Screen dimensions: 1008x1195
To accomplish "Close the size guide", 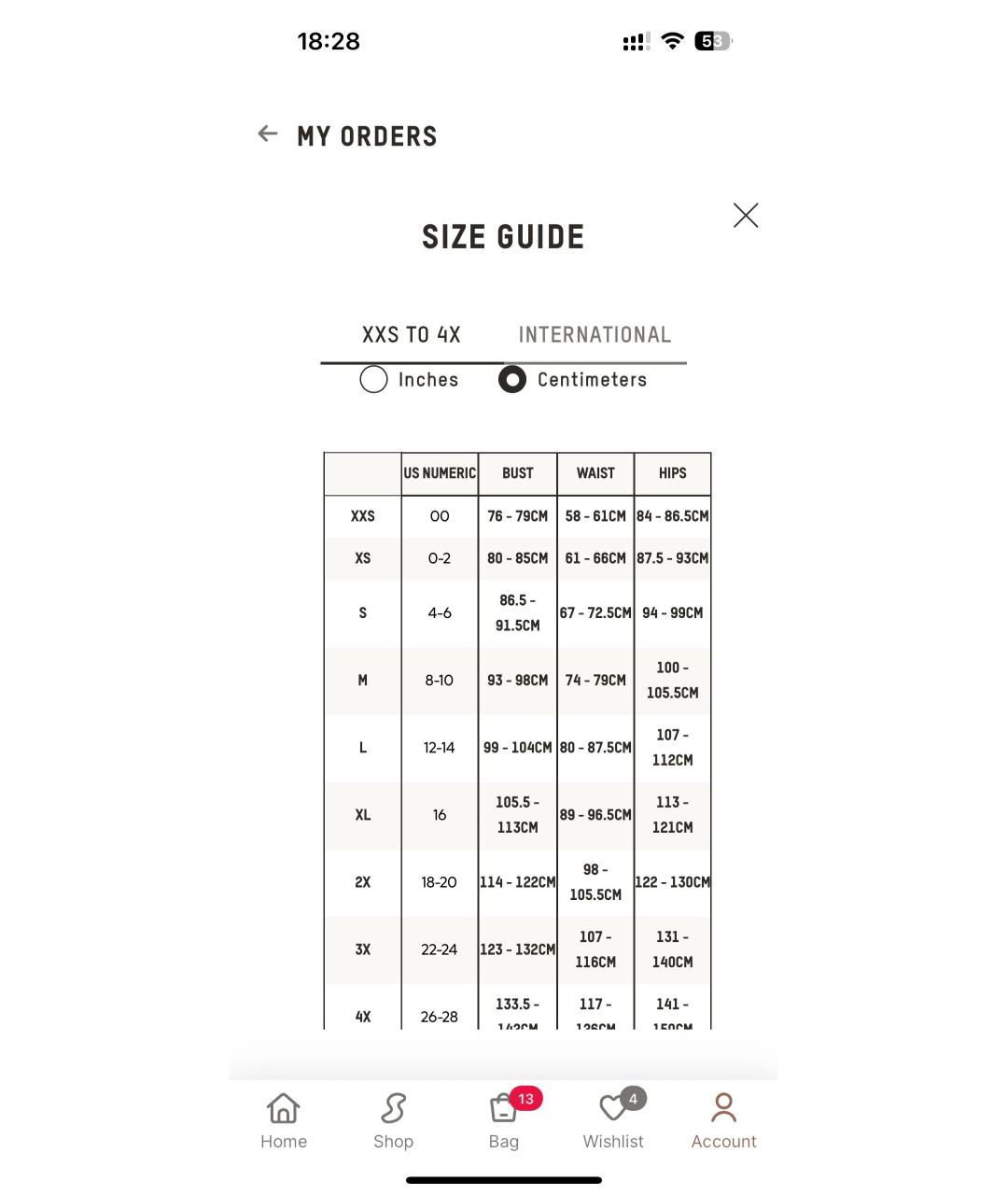I will pos(745,216).
